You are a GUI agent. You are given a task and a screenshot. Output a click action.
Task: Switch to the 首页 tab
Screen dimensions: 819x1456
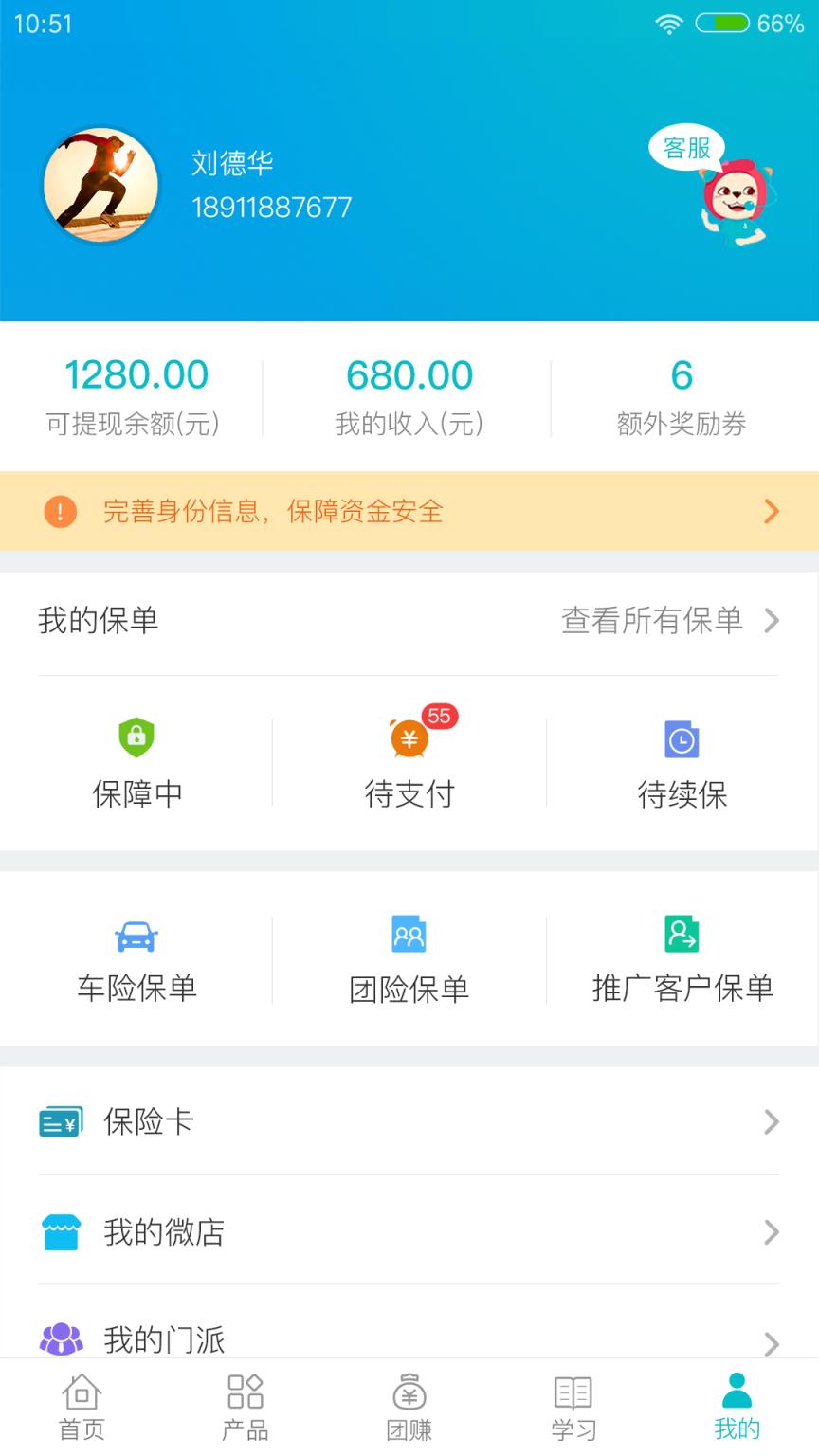[82, 1406]
